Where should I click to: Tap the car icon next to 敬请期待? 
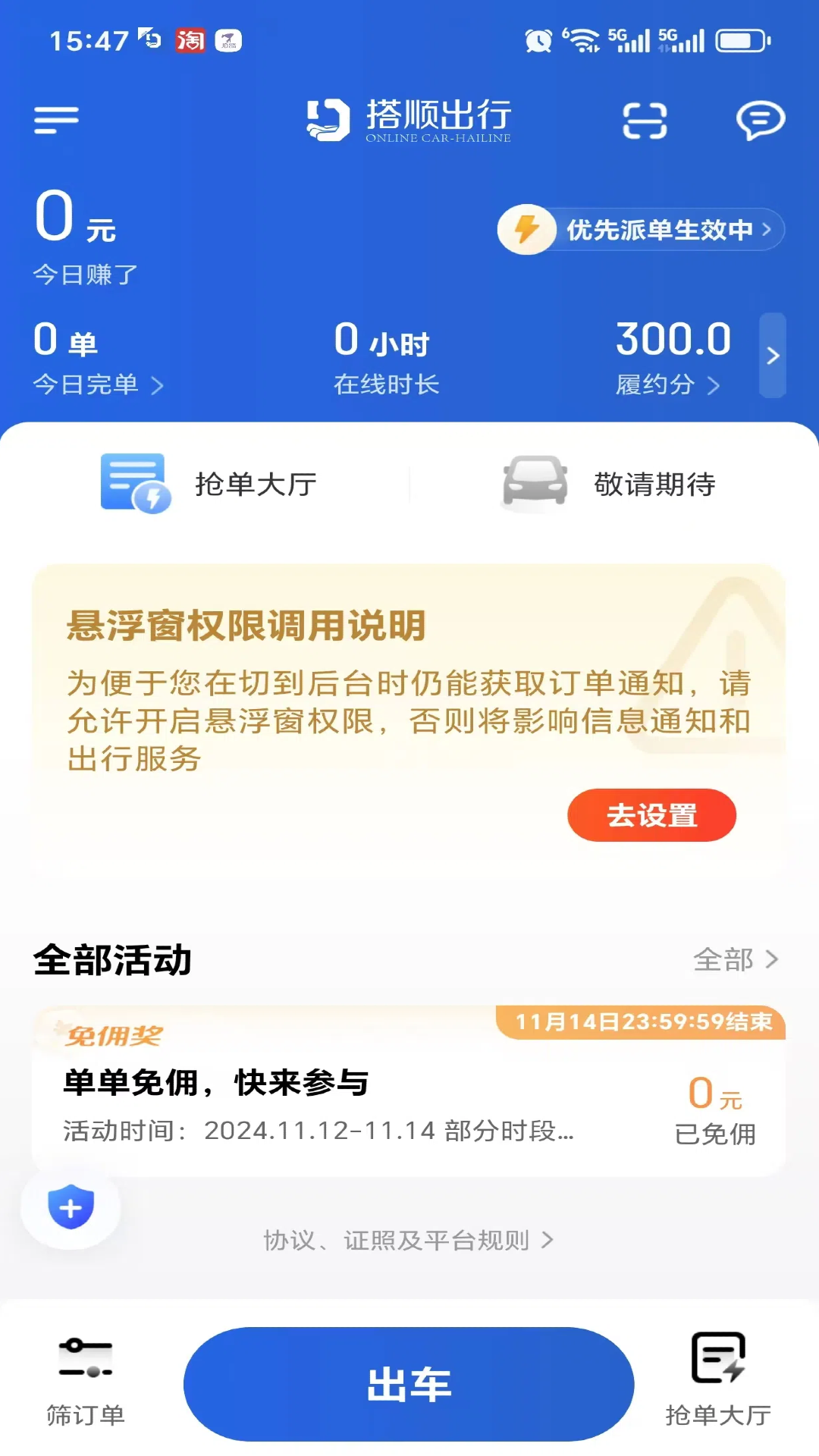pos(534,485)
